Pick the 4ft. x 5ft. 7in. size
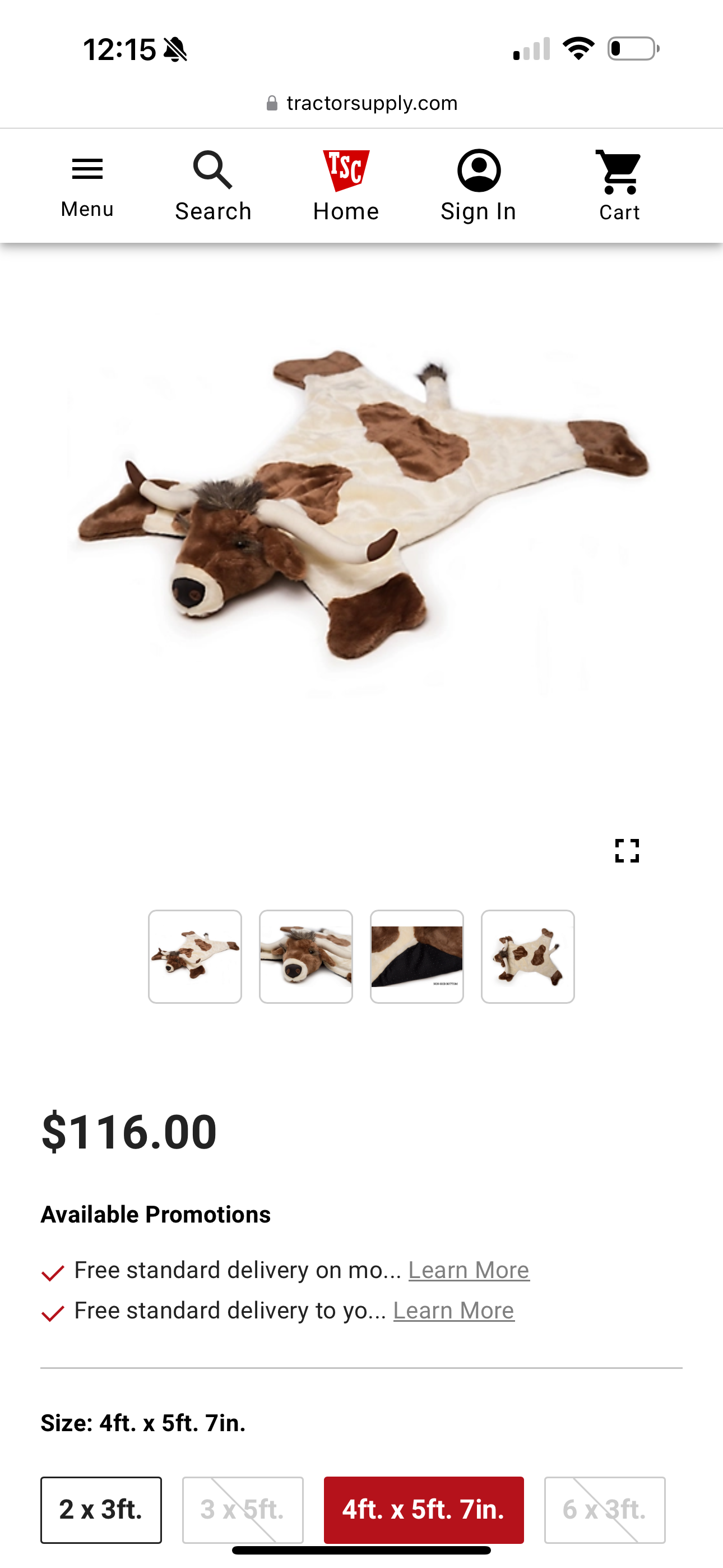 424,1510
